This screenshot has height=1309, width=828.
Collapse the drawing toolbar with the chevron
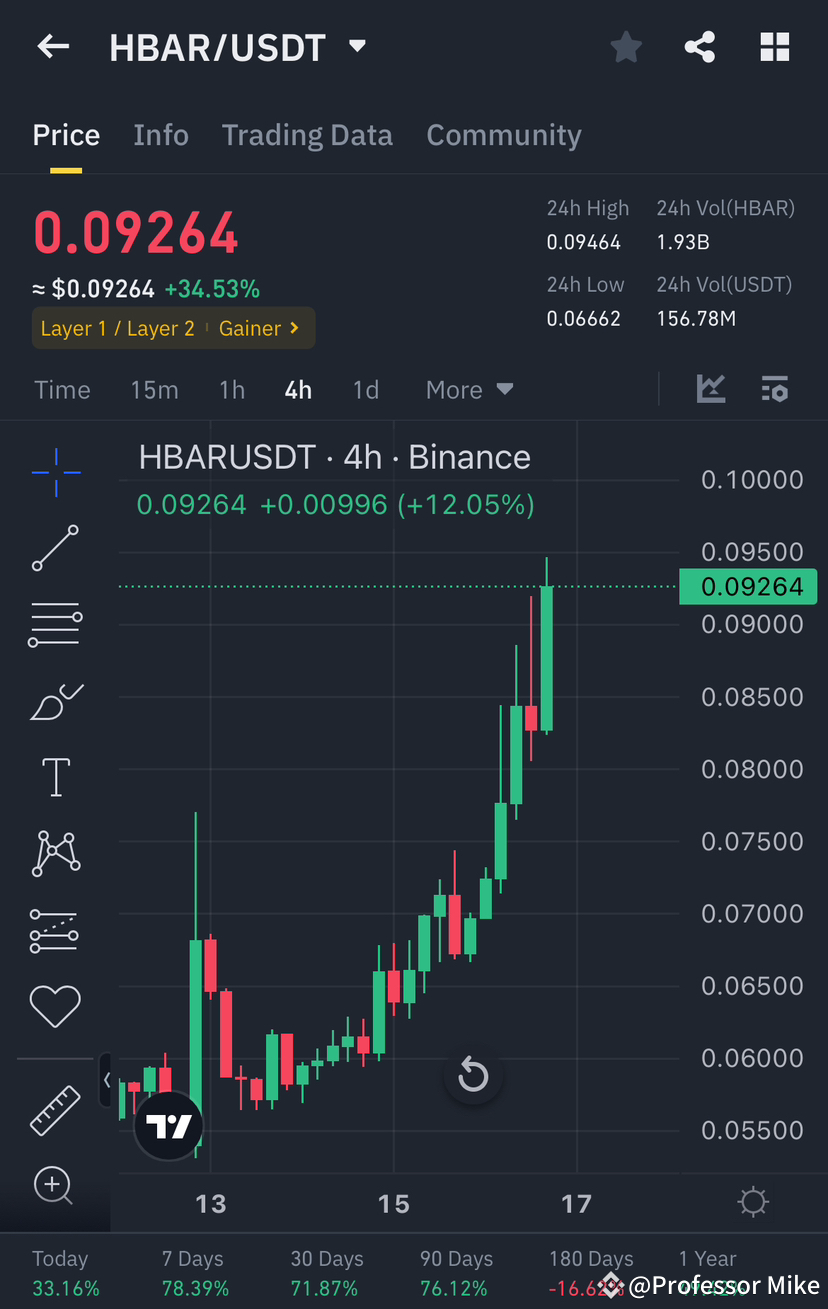tap(107, 1080)
